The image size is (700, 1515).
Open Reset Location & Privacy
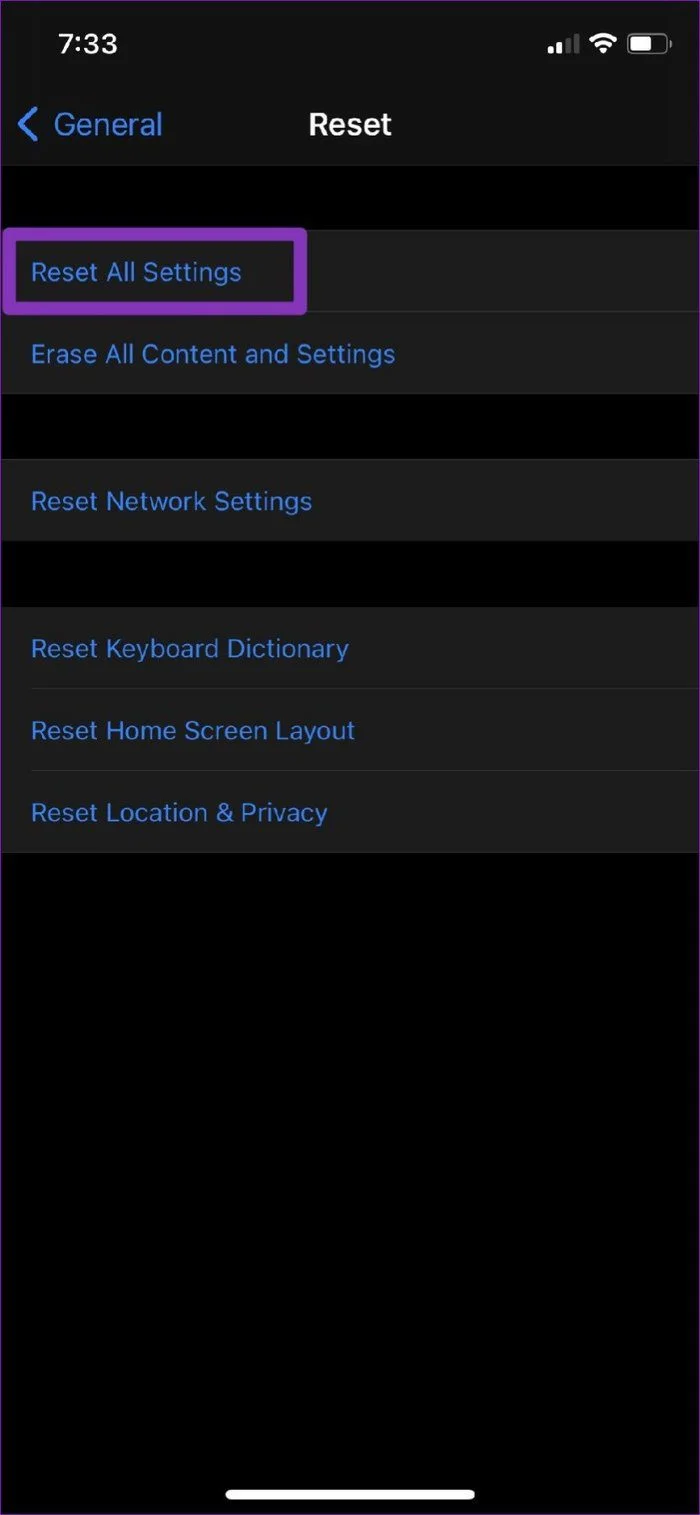(350, 812)
